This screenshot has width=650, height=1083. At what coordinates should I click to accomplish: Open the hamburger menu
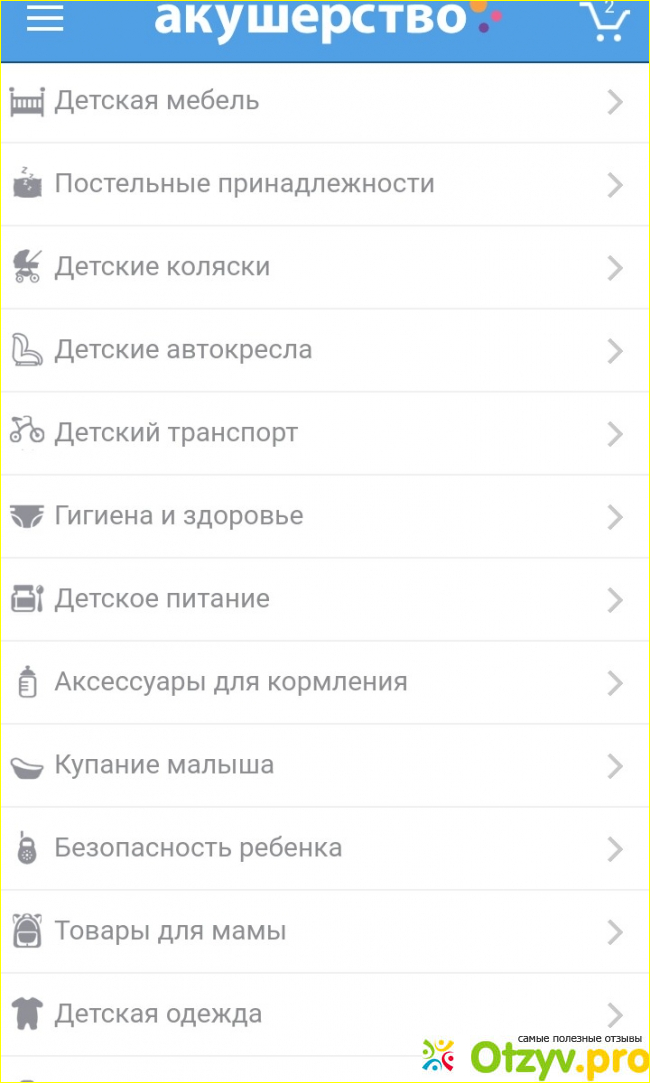[x=44, y=20]
